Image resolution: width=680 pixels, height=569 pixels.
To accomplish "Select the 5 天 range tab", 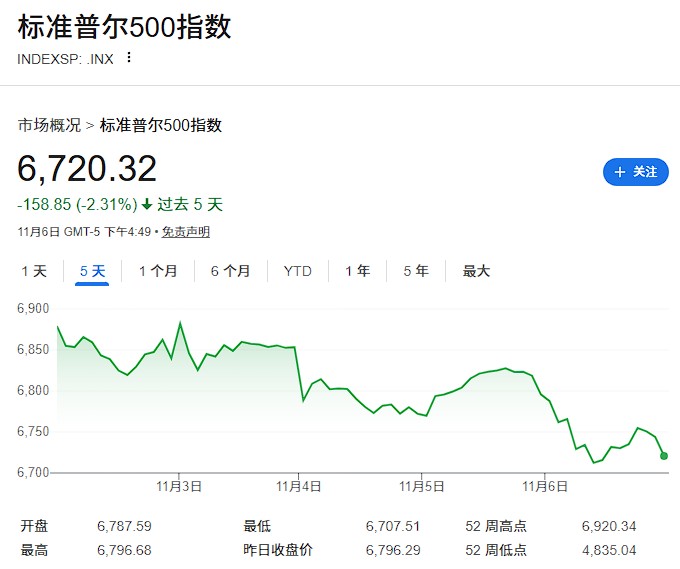I will (92, 271).
